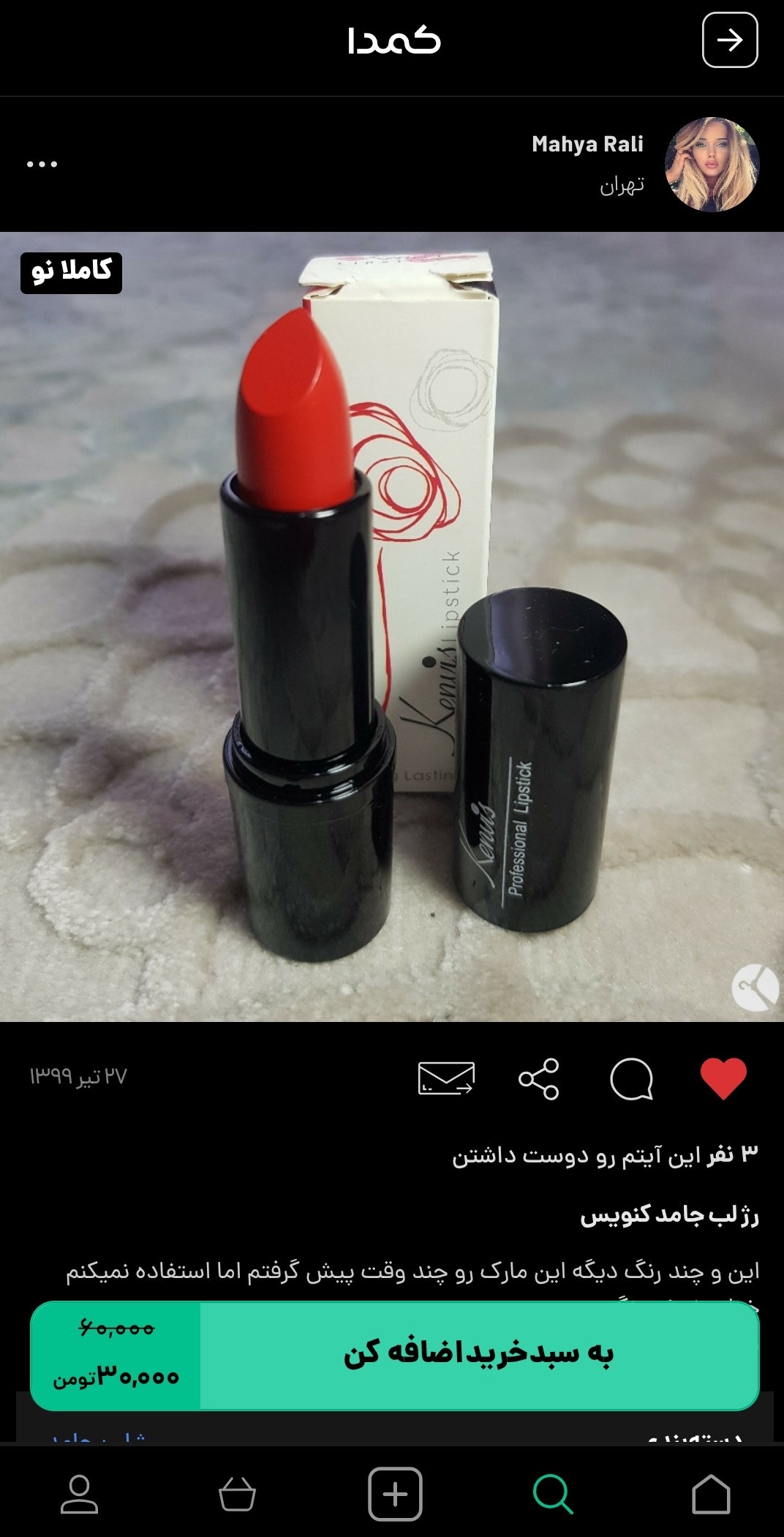Open the three-dot options menu
This screenshot has height=1537, width=784.
tap(42, 164)
